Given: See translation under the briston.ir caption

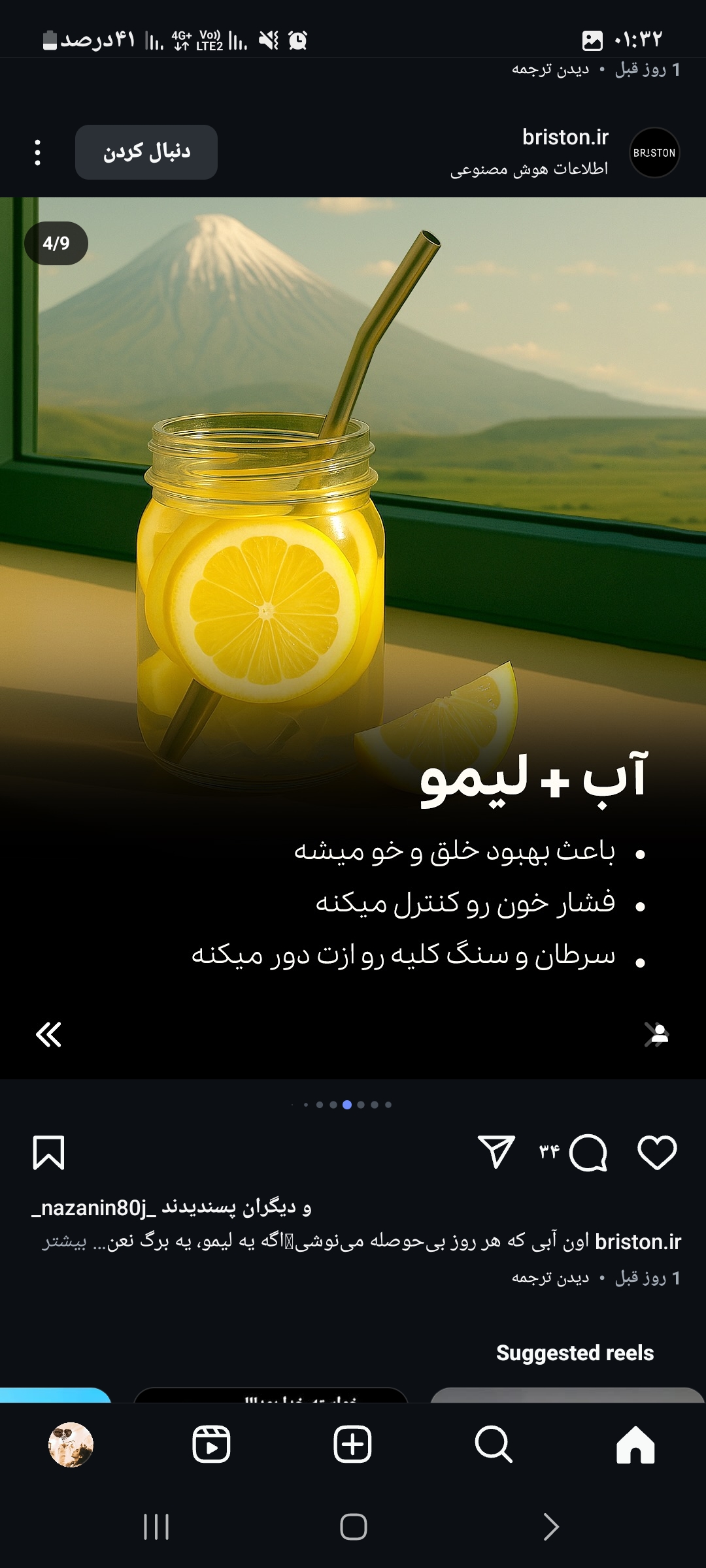Looking at the screenshot, I should [x=550, y=1278].
